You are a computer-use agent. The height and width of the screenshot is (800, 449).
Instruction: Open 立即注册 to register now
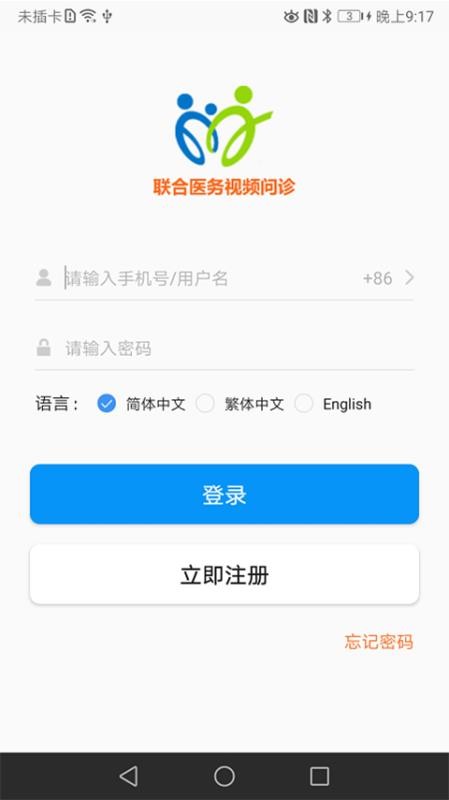coord(224,574)
